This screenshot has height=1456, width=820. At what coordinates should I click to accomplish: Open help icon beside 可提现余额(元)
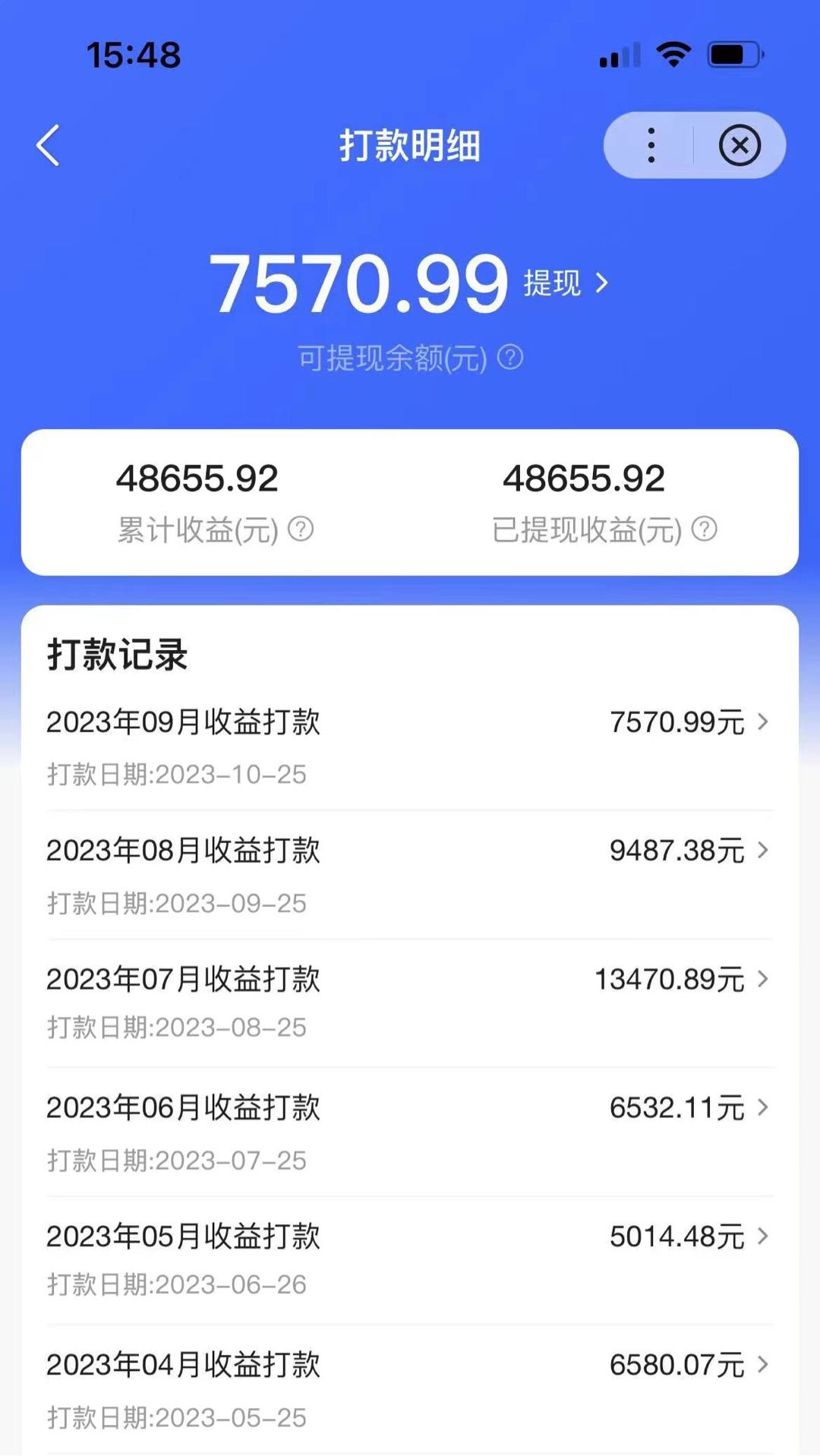[x=510, y=356]
